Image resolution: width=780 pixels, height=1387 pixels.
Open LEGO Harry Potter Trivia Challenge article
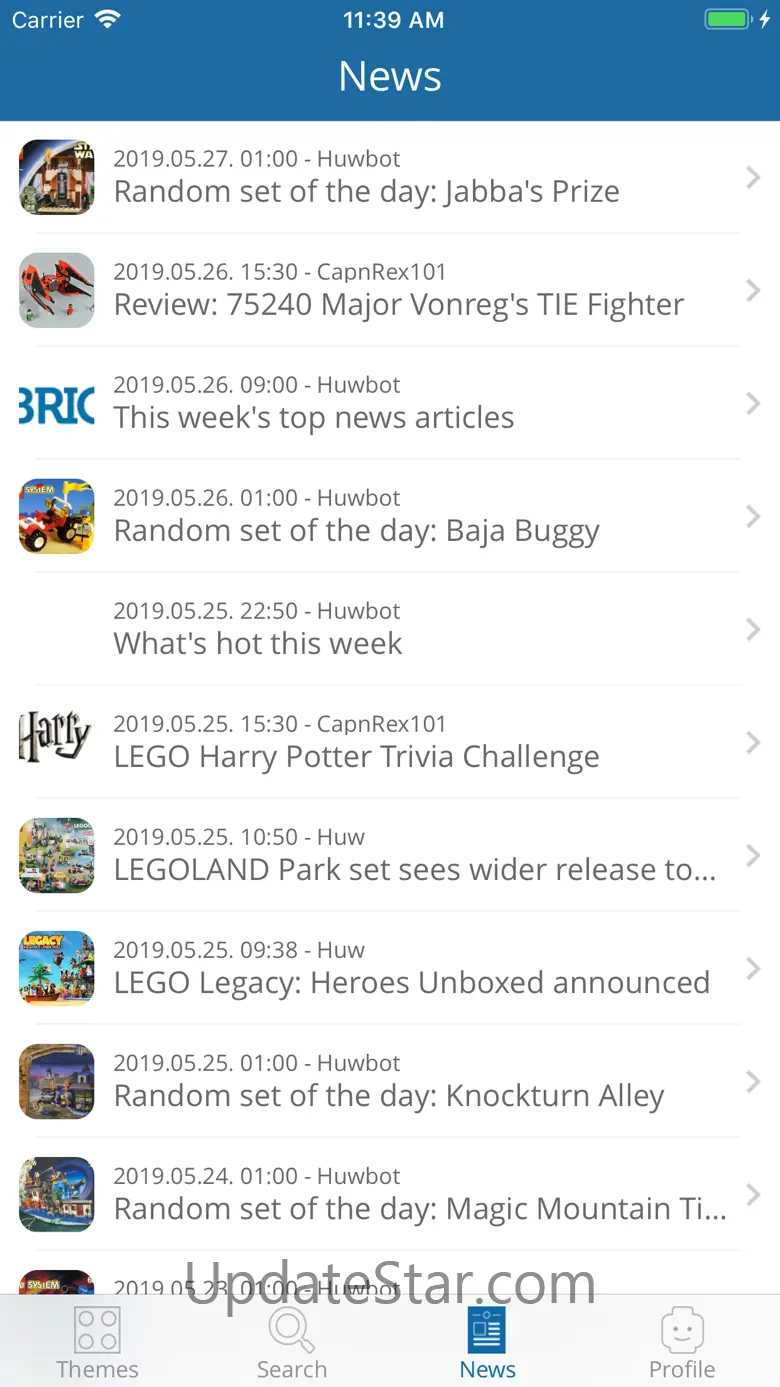(390, 742)
